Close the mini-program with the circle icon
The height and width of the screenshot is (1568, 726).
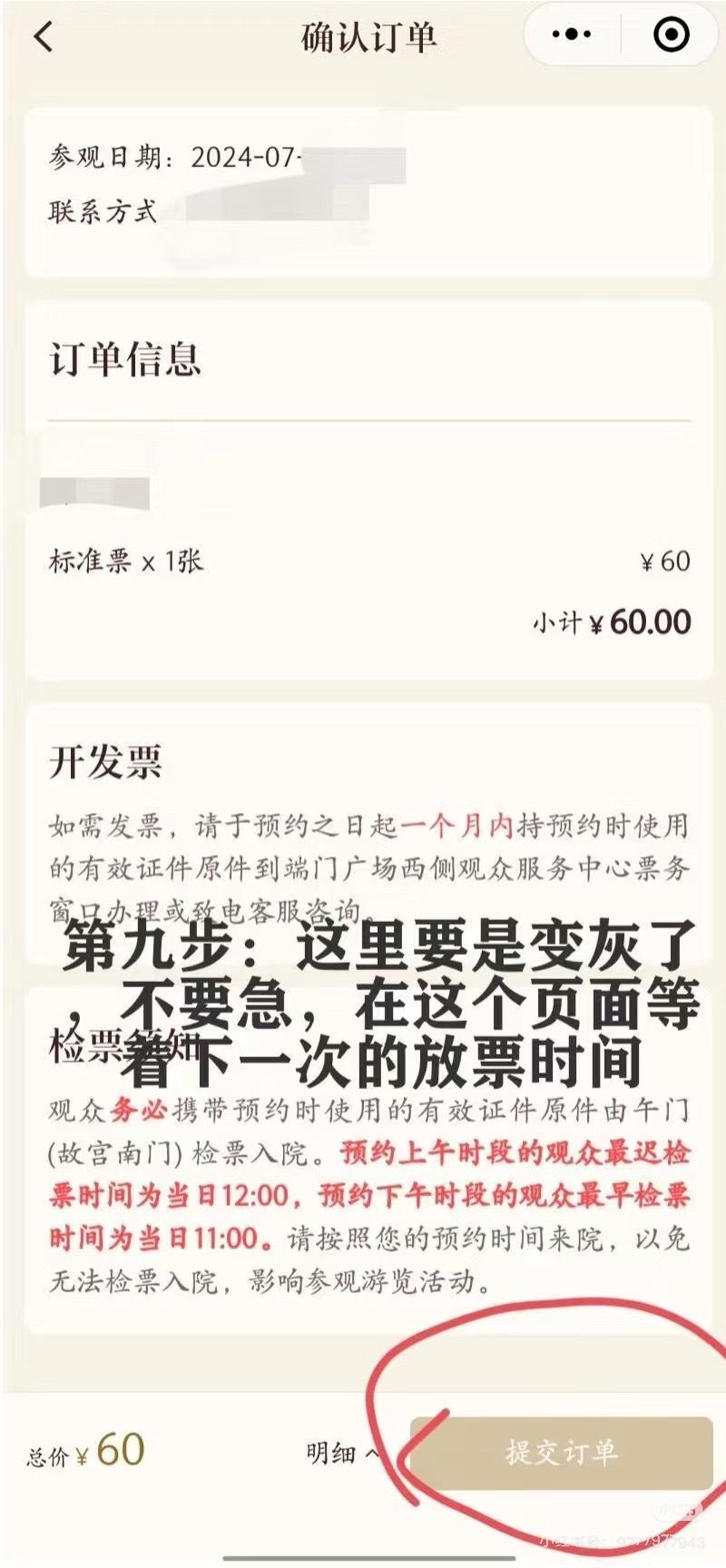tap(671, 35)
